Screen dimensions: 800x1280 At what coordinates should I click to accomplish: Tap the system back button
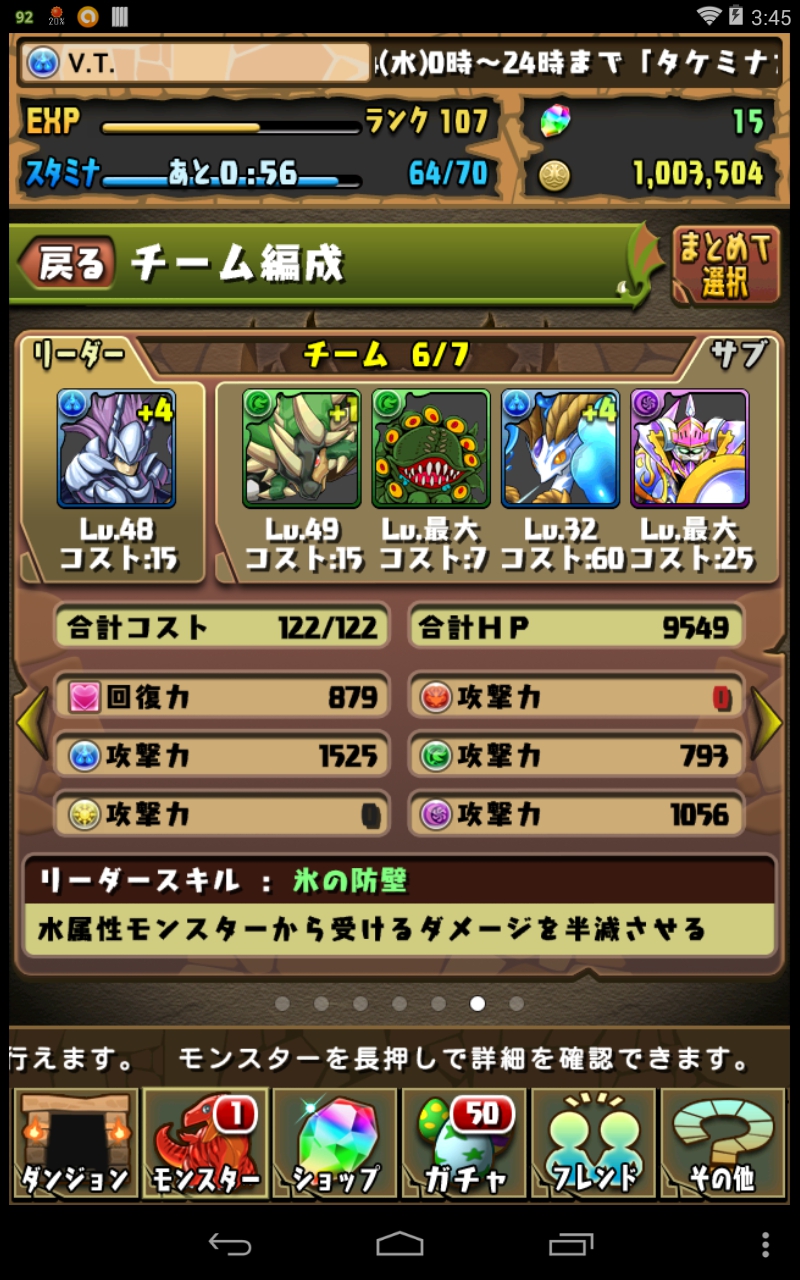[229, 1244]
